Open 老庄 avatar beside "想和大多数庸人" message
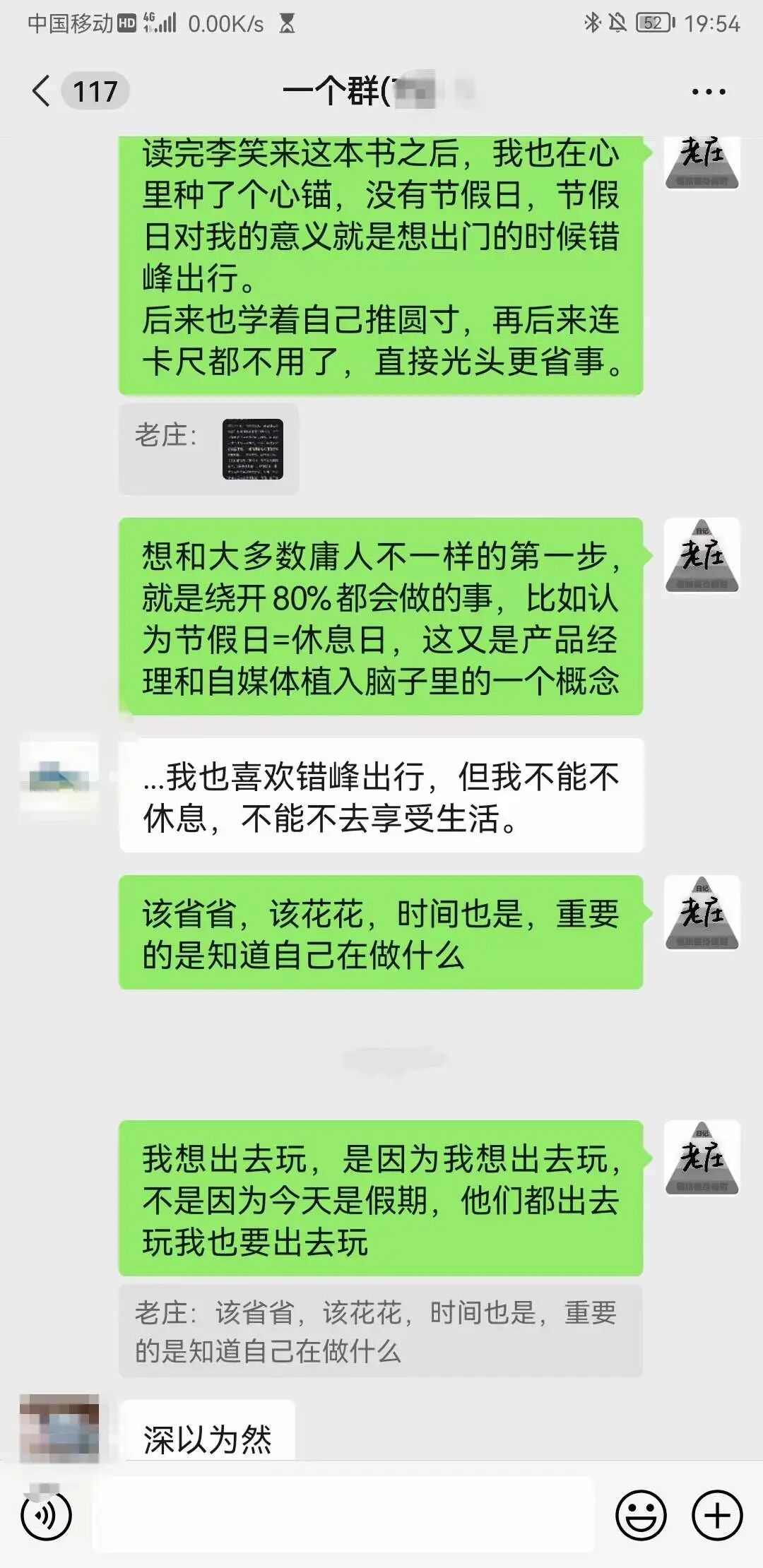This screenshot has width=763, height=1568. tap(702, 556)
